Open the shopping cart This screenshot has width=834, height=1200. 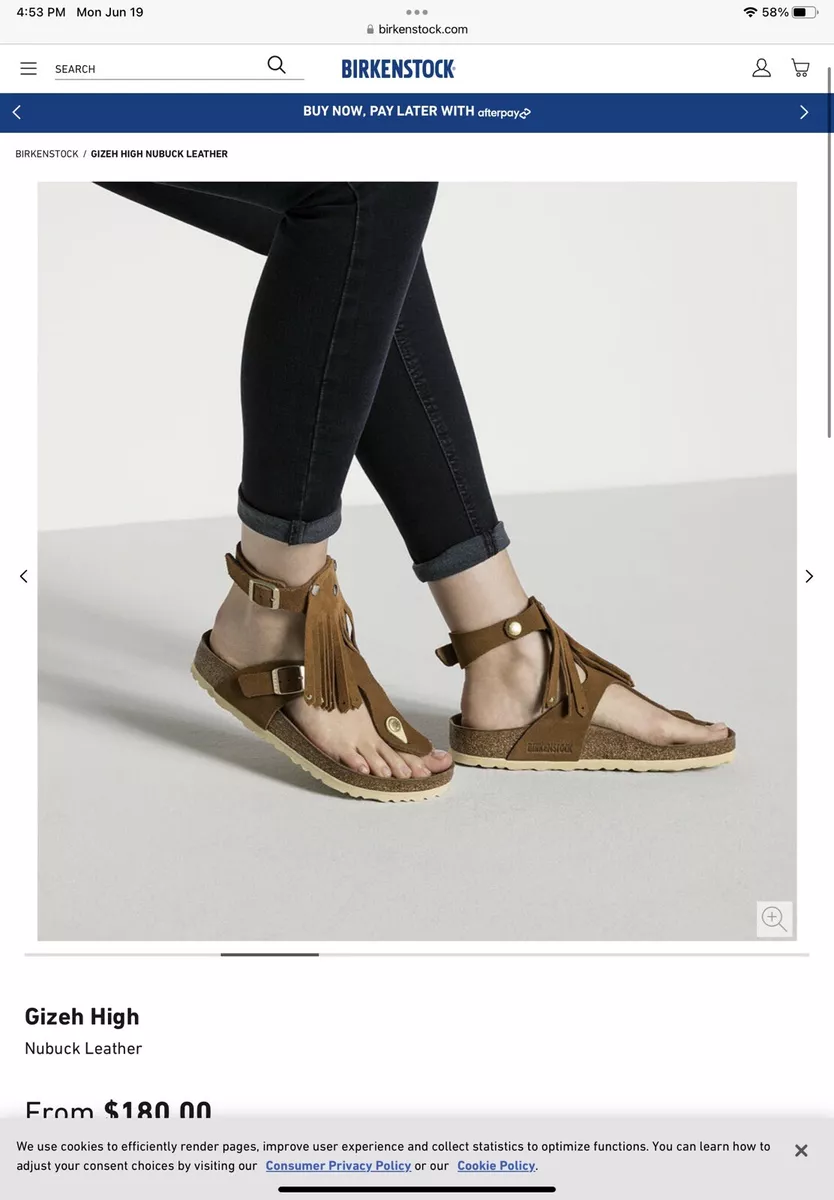pos(800,68)
